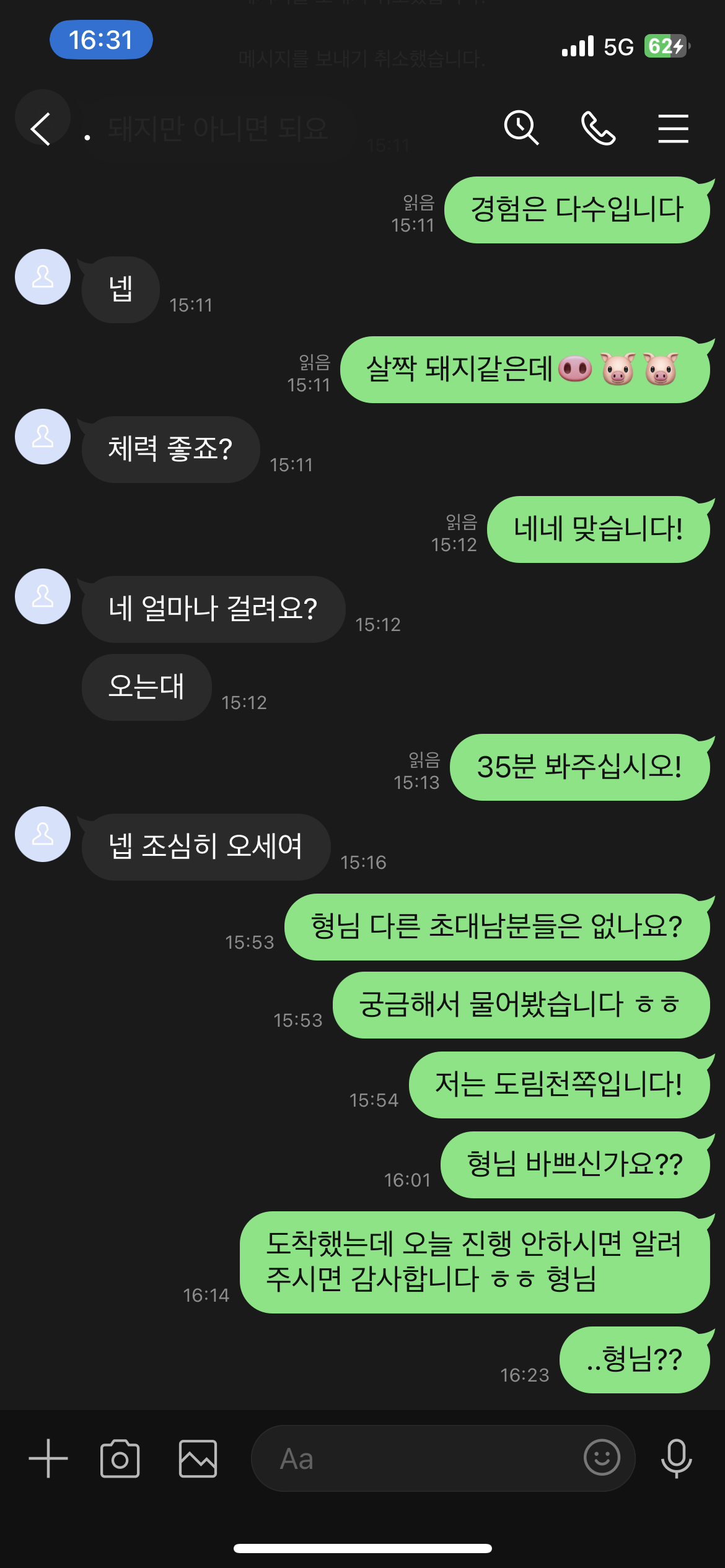Screen dimensions: 725x1568
Task: Open the camera to take a photo
Action: pos(120,1458)
